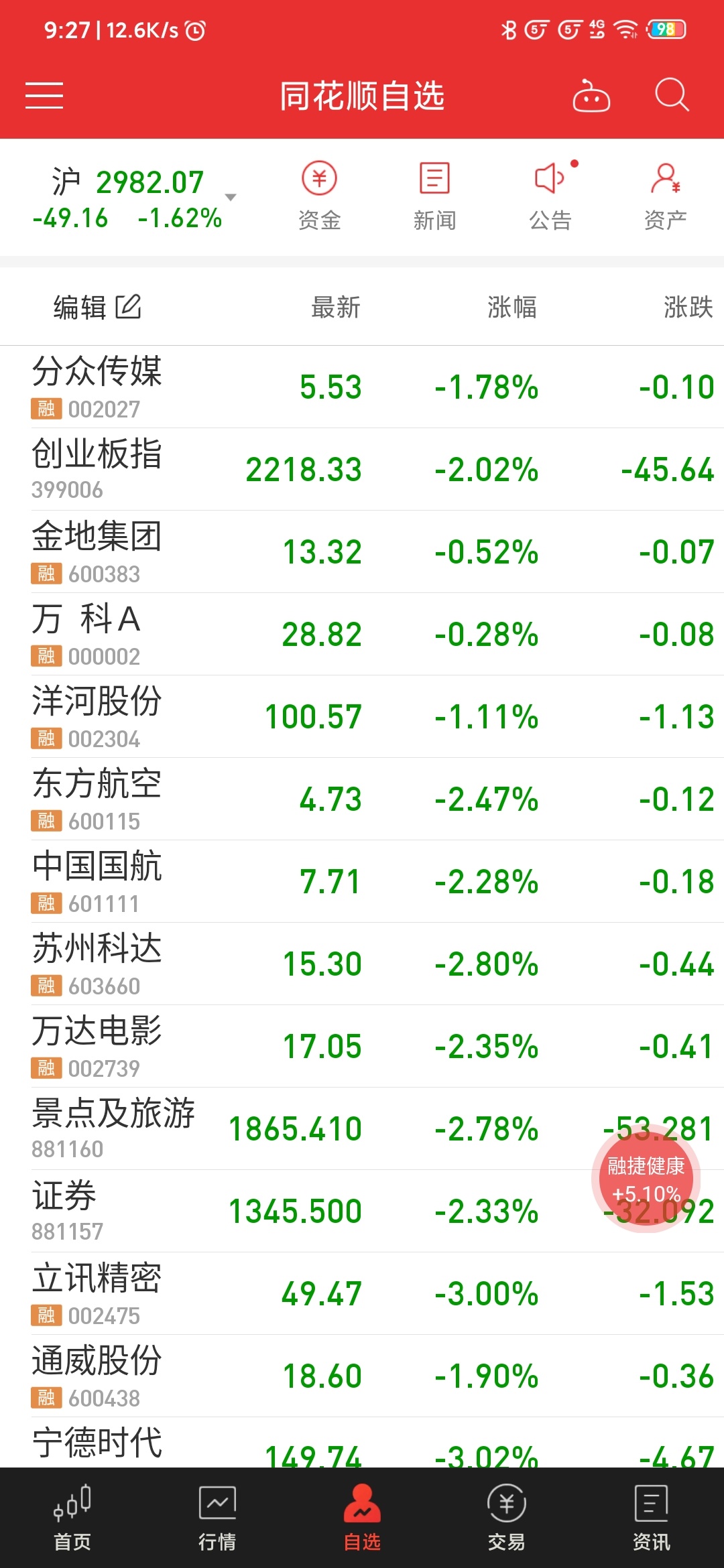Open stock 洋河股份 002304

97,716
